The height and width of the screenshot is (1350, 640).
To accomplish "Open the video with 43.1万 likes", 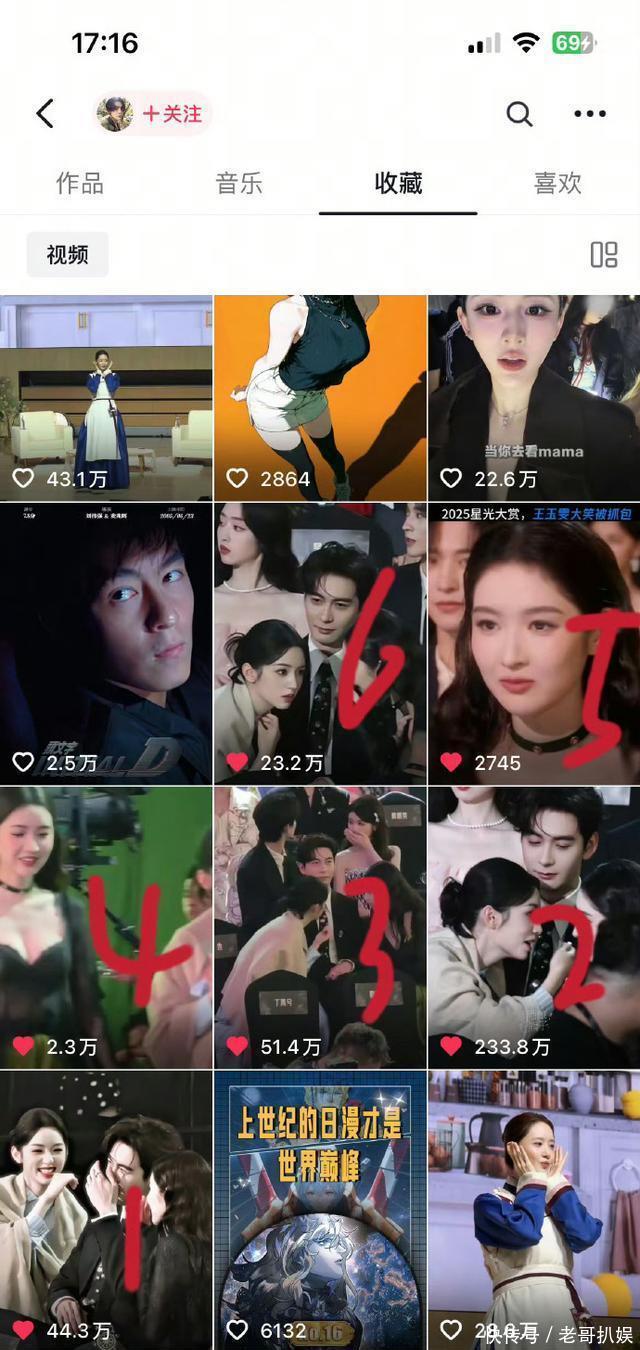I will [x=106, y=397].
